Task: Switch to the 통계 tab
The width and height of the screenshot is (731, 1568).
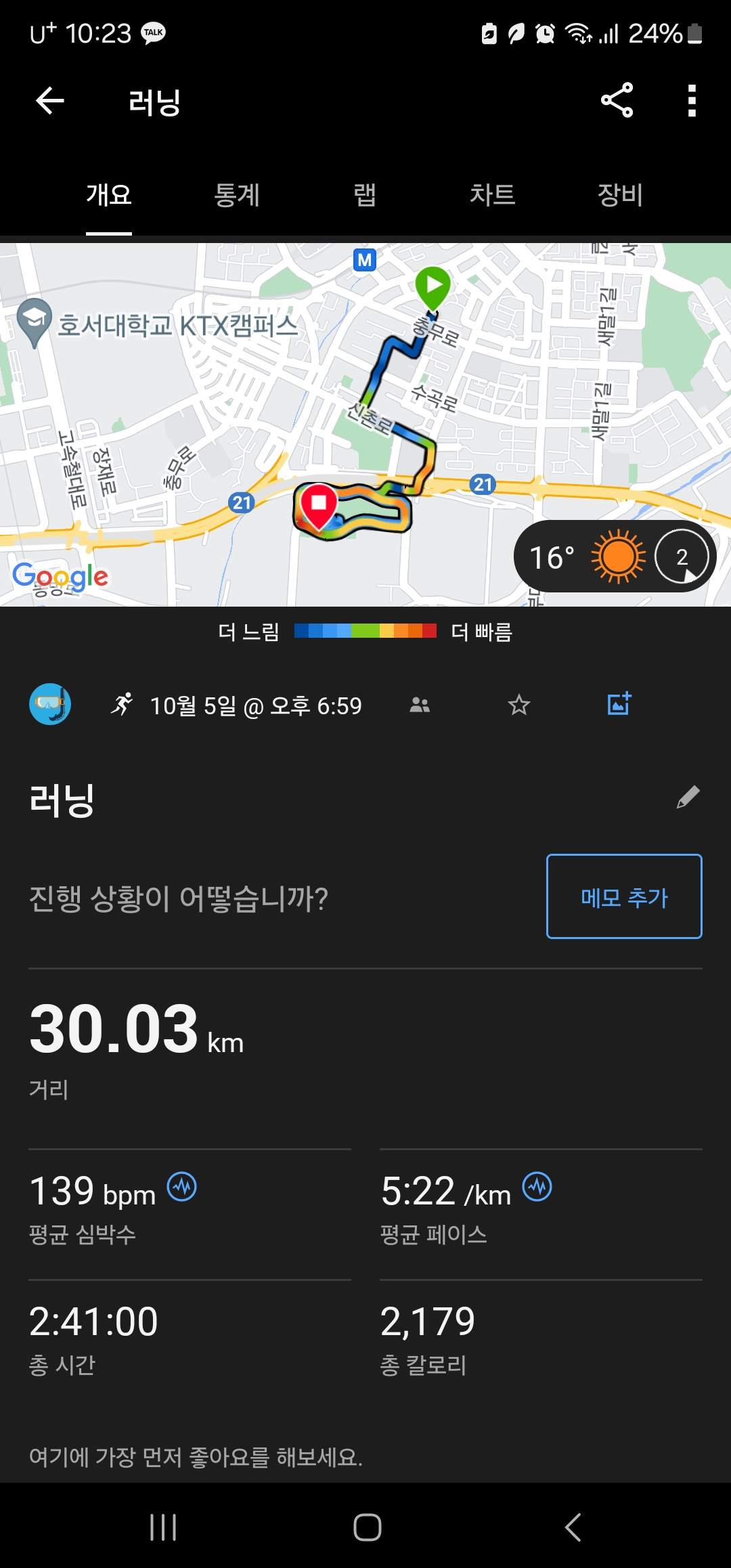Action: [x=237, y=195]
